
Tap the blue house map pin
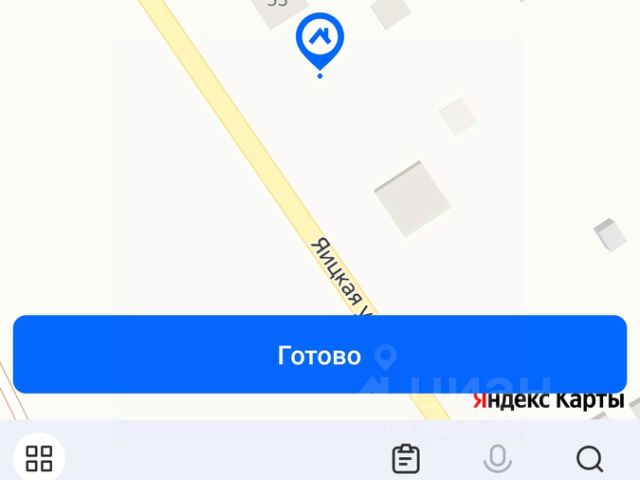tap(319, 40)
